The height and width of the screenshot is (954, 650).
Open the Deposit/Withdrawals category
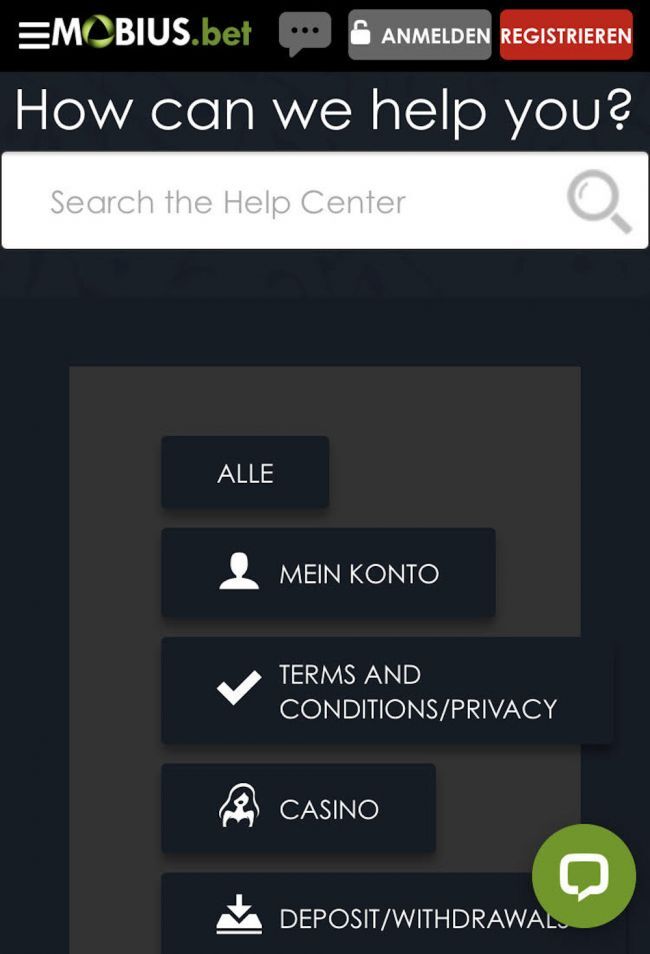tap(380, 917)
